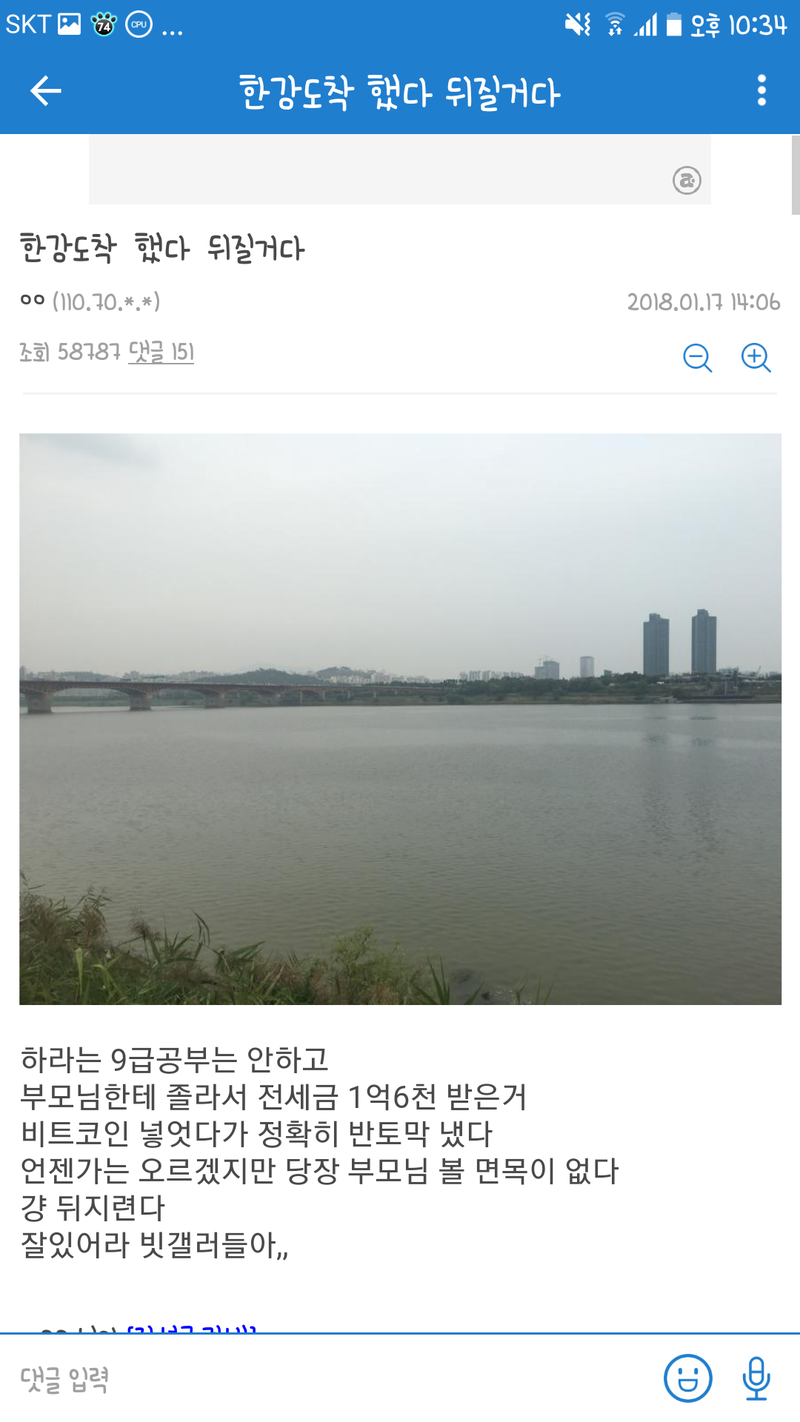
Task: Tap the post title in the header bar
Action: [398, 90]
